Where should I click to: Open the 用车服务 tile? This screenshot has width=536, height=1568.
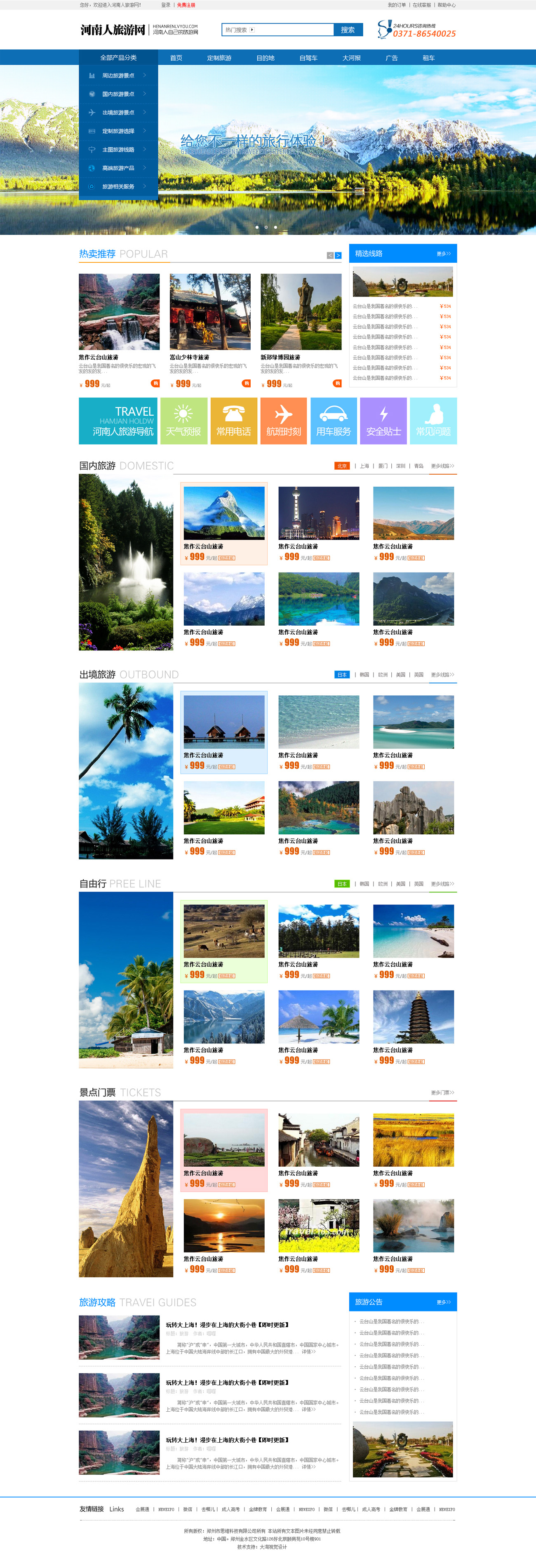point(334,421)
